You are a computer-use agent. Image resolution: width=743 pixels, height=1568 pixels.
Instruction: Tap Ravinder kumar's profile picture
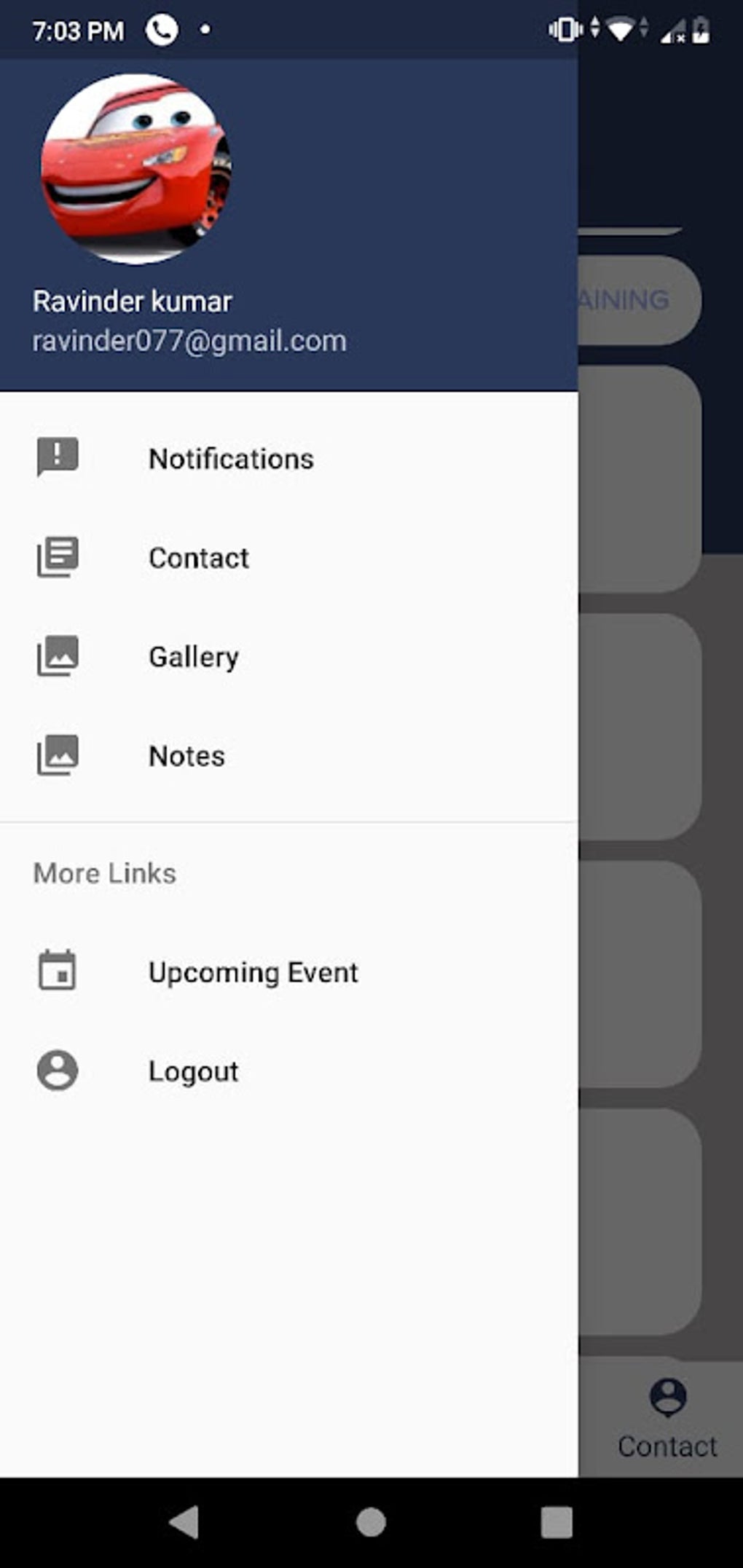[135, 168]
